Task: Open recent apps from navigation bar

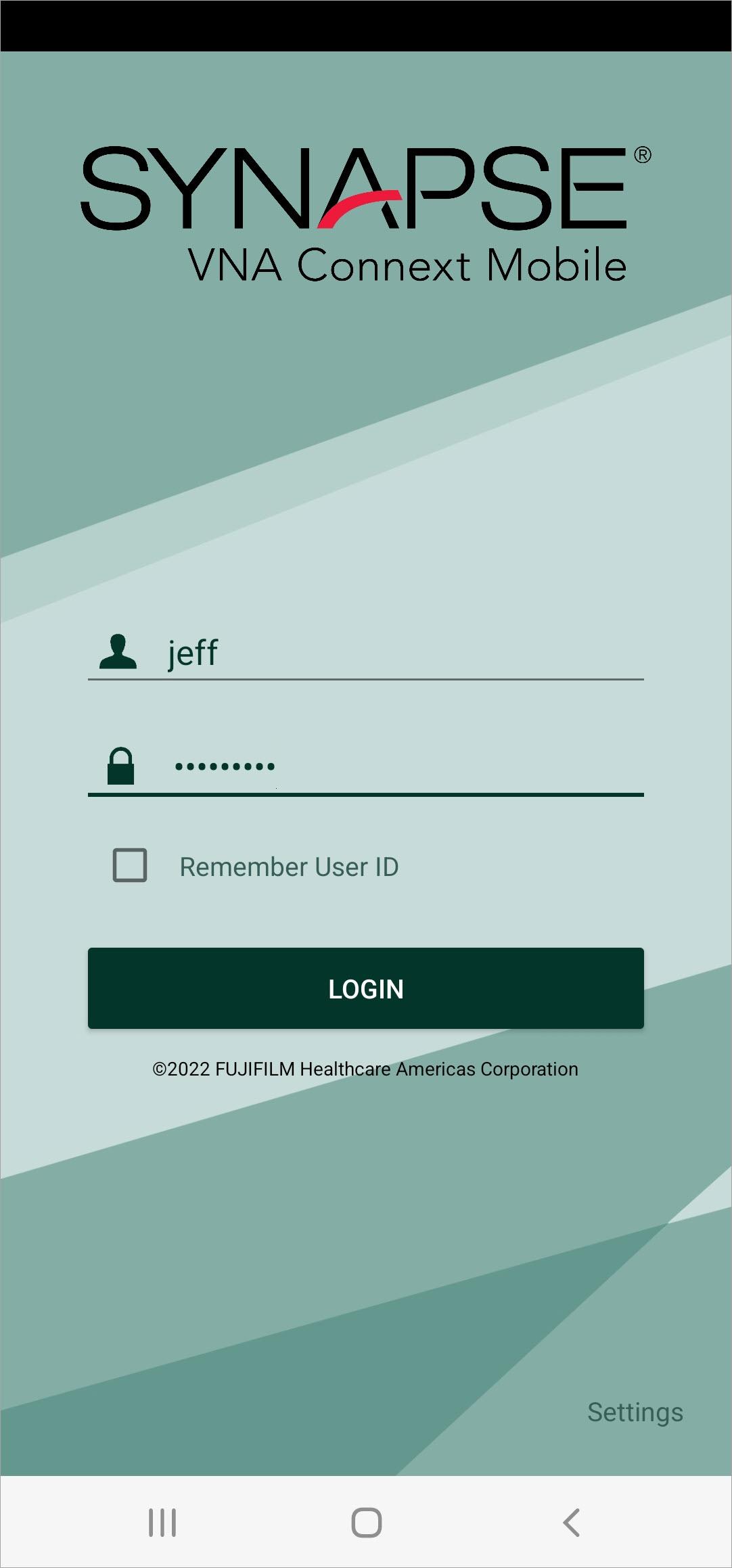Action: click(x=162, y=1522)
